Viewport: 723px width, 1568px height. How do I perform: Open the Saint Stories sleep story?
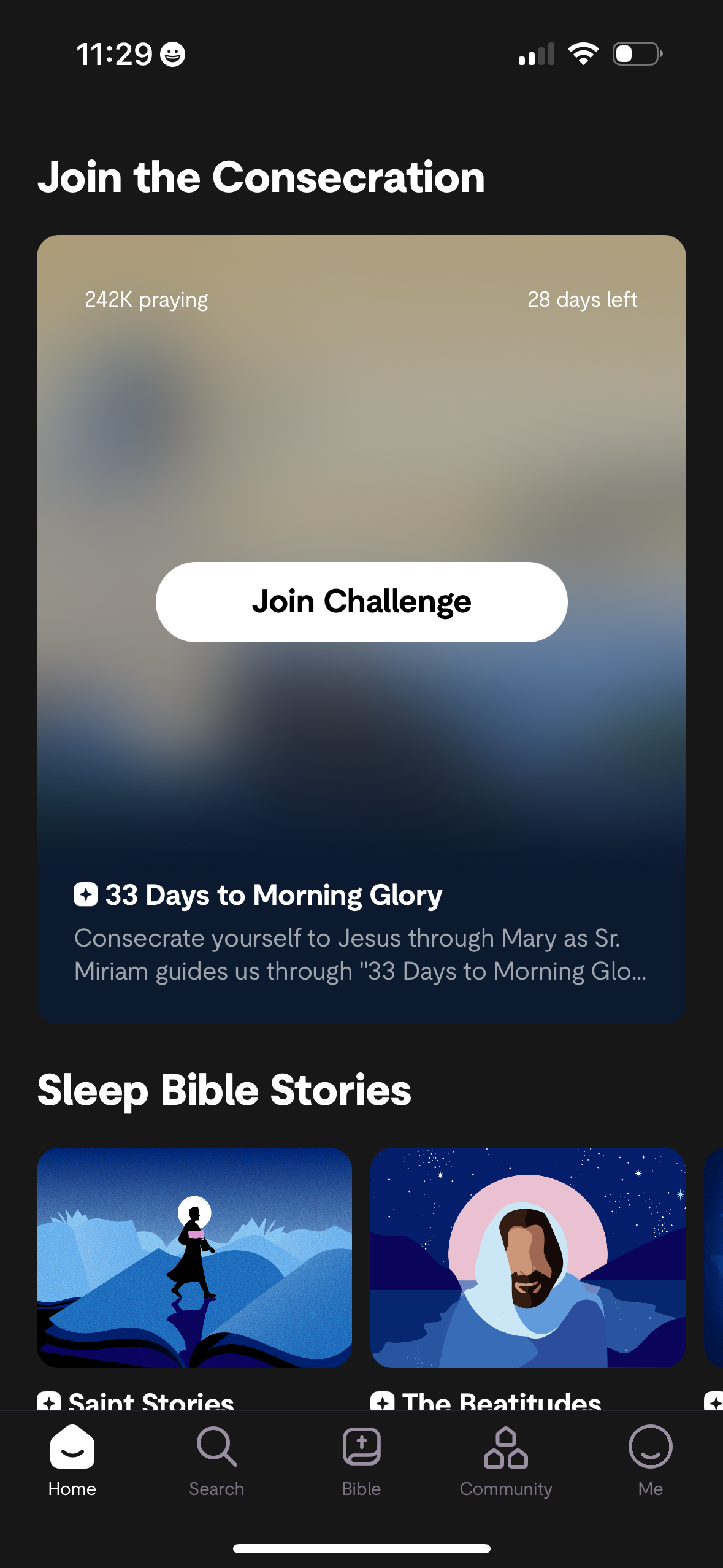[194, 1258]
